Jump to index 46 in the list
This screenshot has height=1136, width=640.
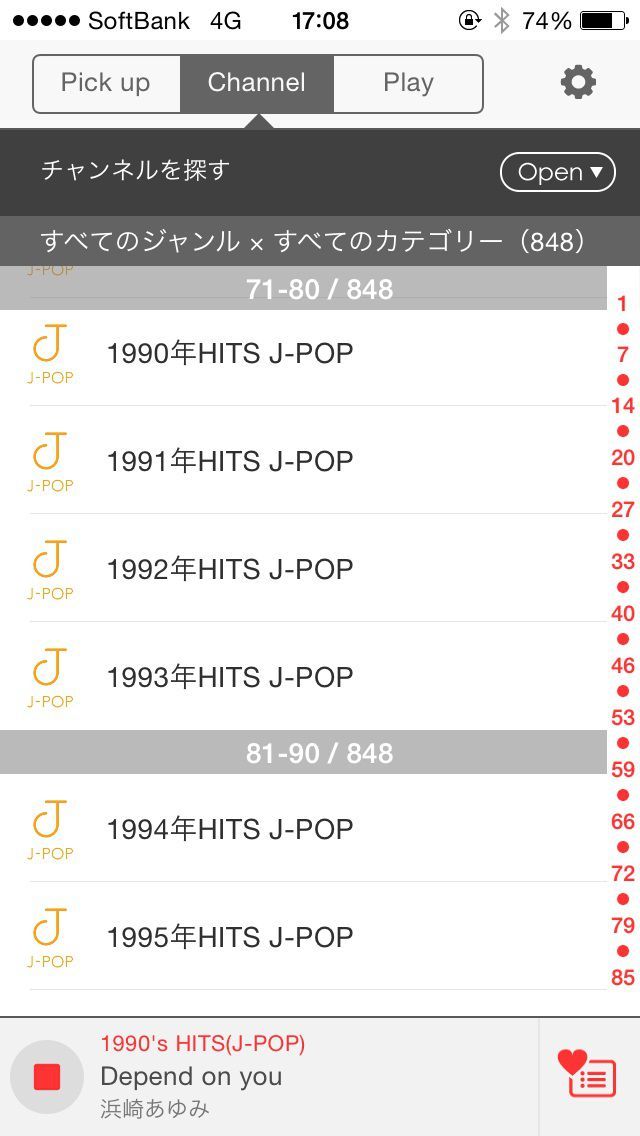coord(623,666)
